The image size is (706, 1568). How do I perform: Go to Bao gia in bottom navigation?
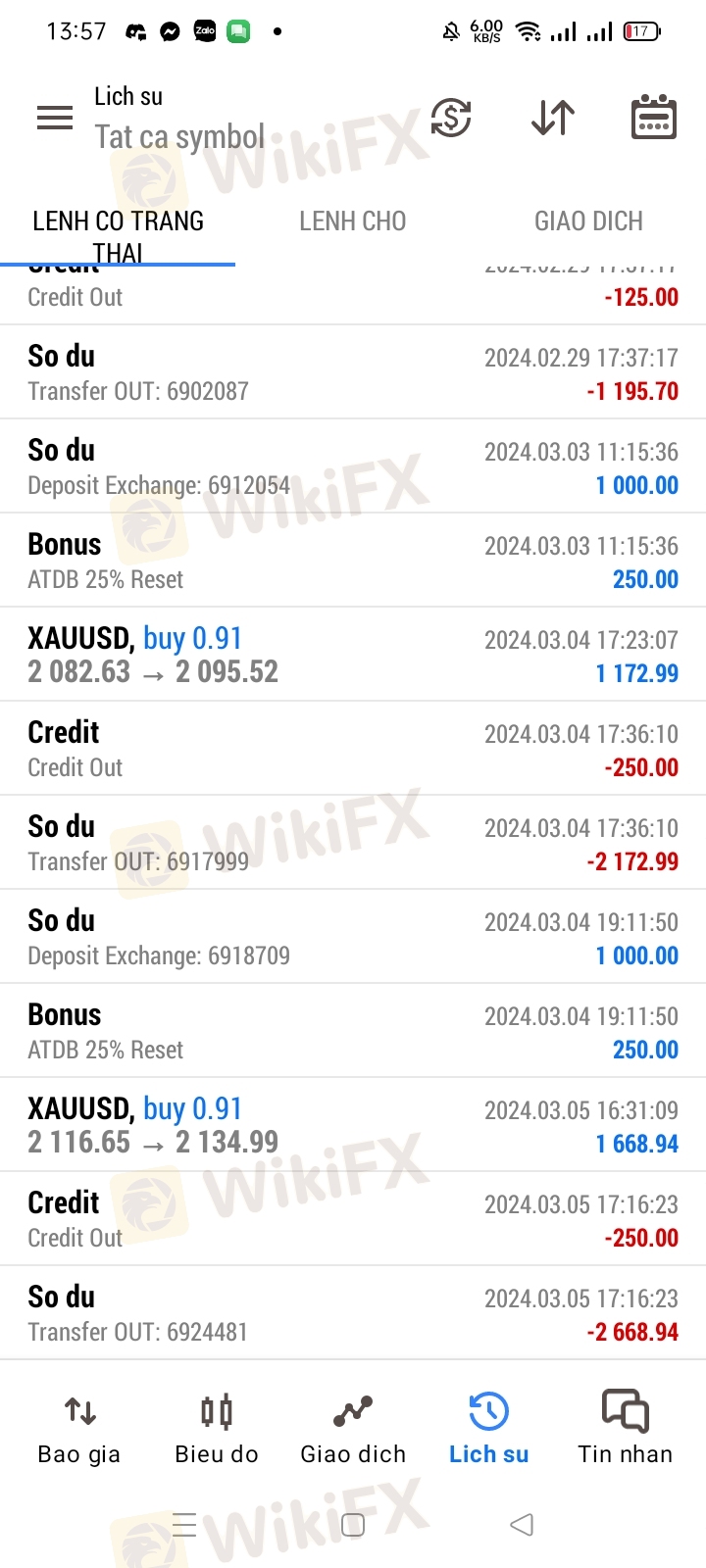point(79,1430)
